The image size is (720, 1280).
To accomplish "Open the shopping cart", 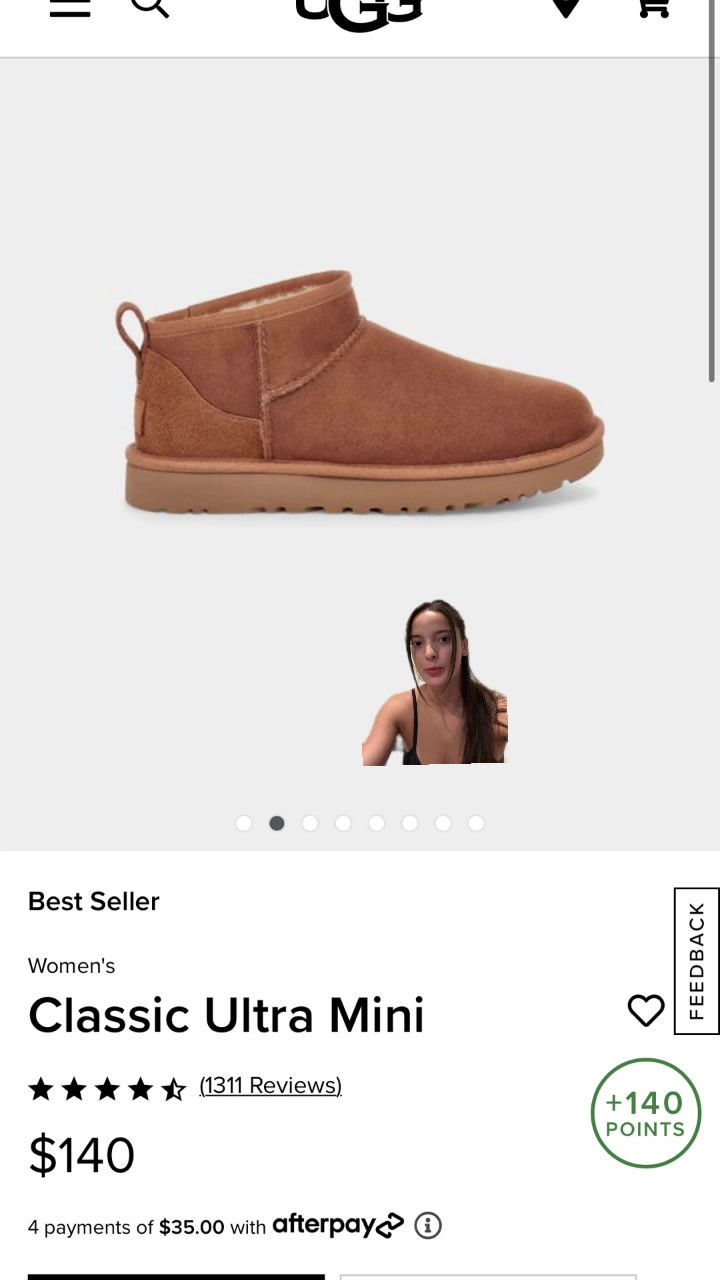I will point(653,7).
